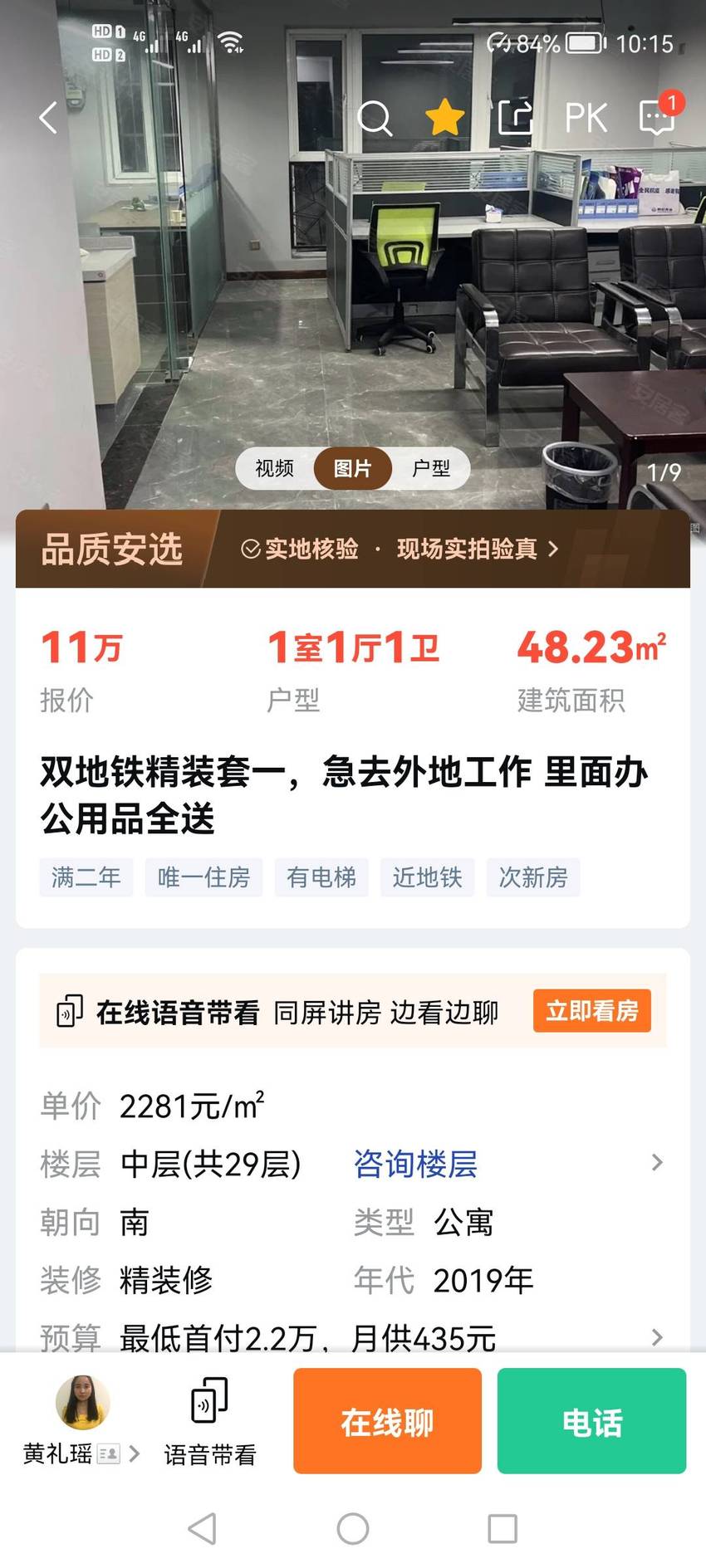This screenshot has width=706, height=1568.
Task: Switch to the 户型 tab
Action: pyautogui.click(x=431, y=468)
